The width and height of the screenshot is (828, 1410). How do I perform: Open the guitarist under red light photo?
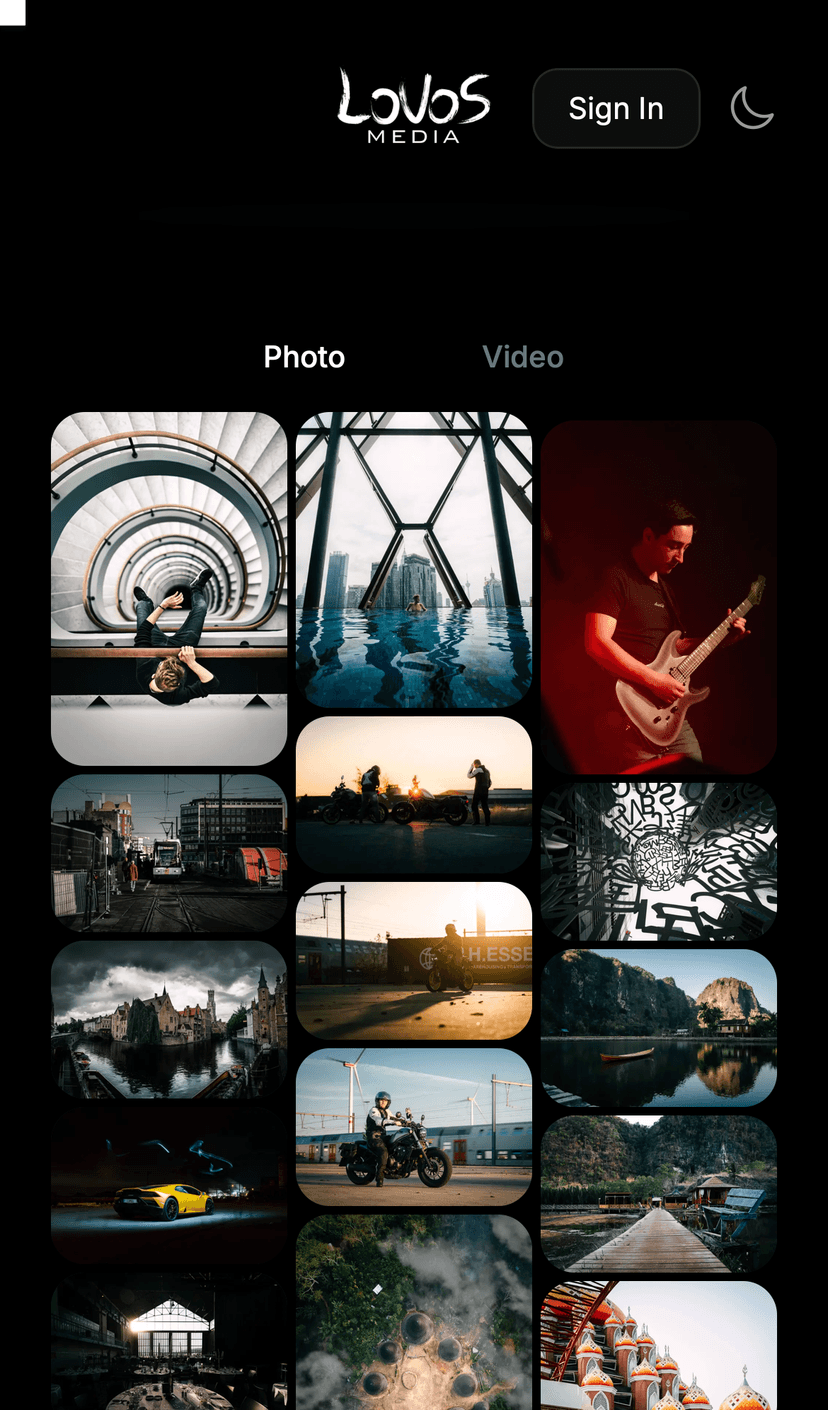[658, 595]
